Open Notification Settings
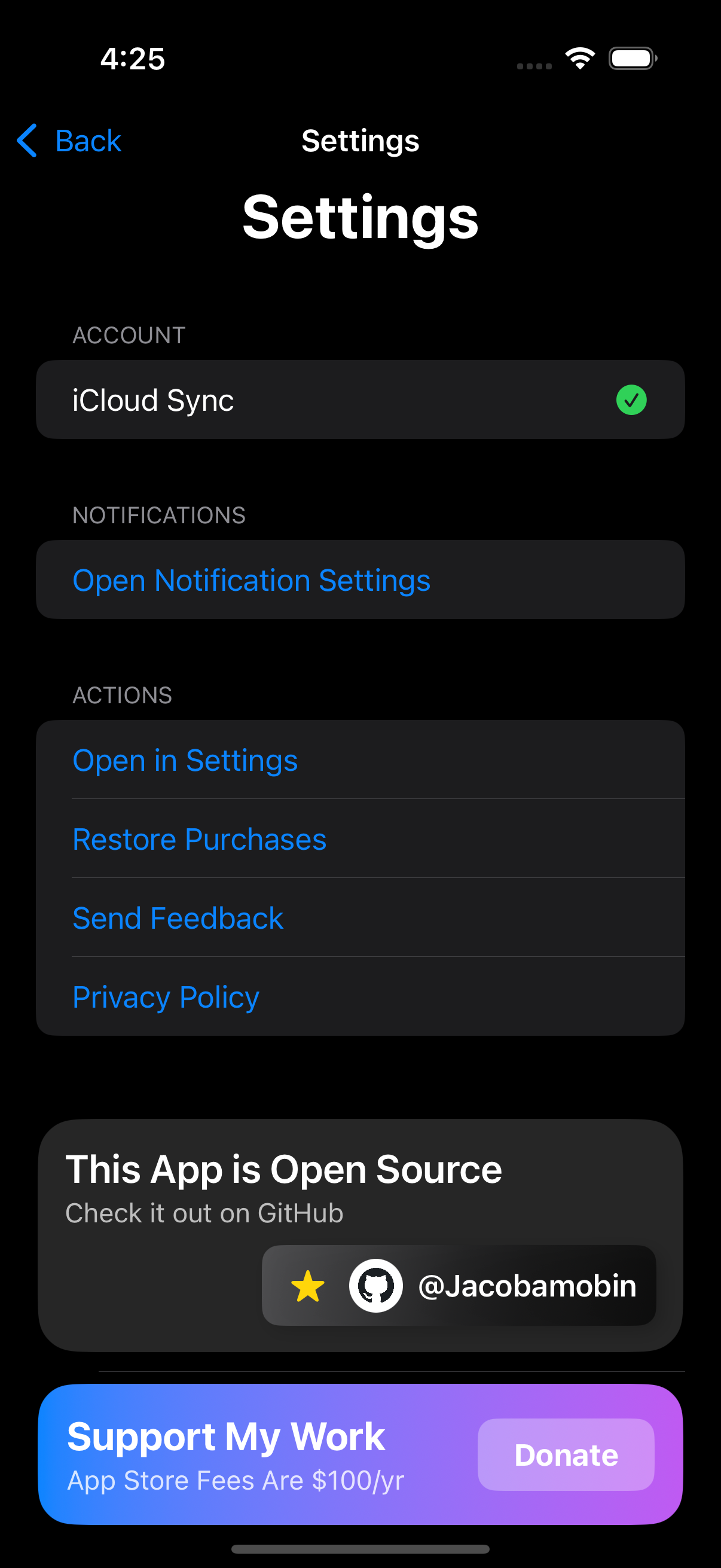The width and height of the screenshot is (721, 1568). tap(250, 580)
